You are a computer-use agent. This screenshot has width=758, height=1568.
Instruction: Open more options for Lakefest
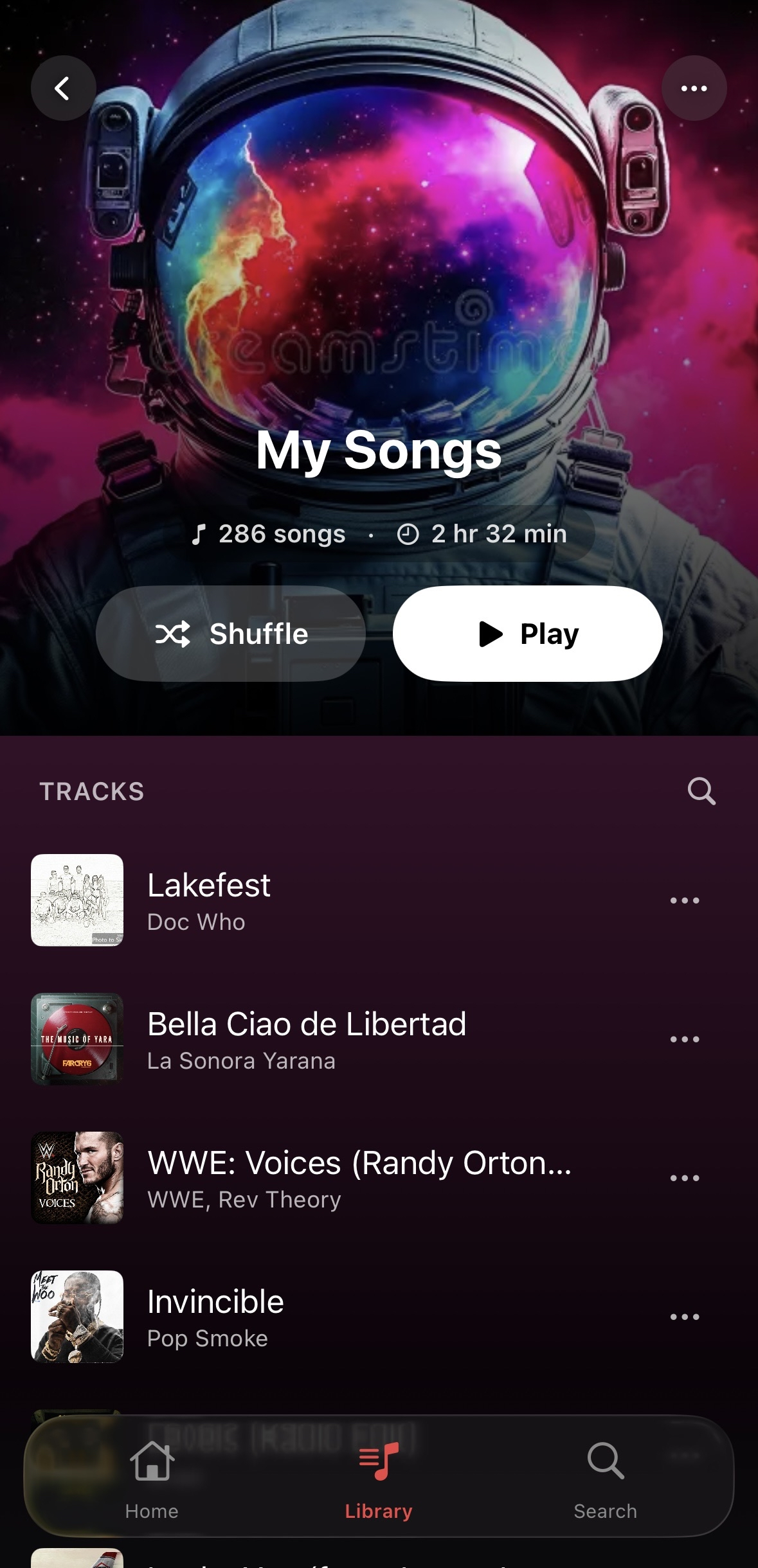684,900
